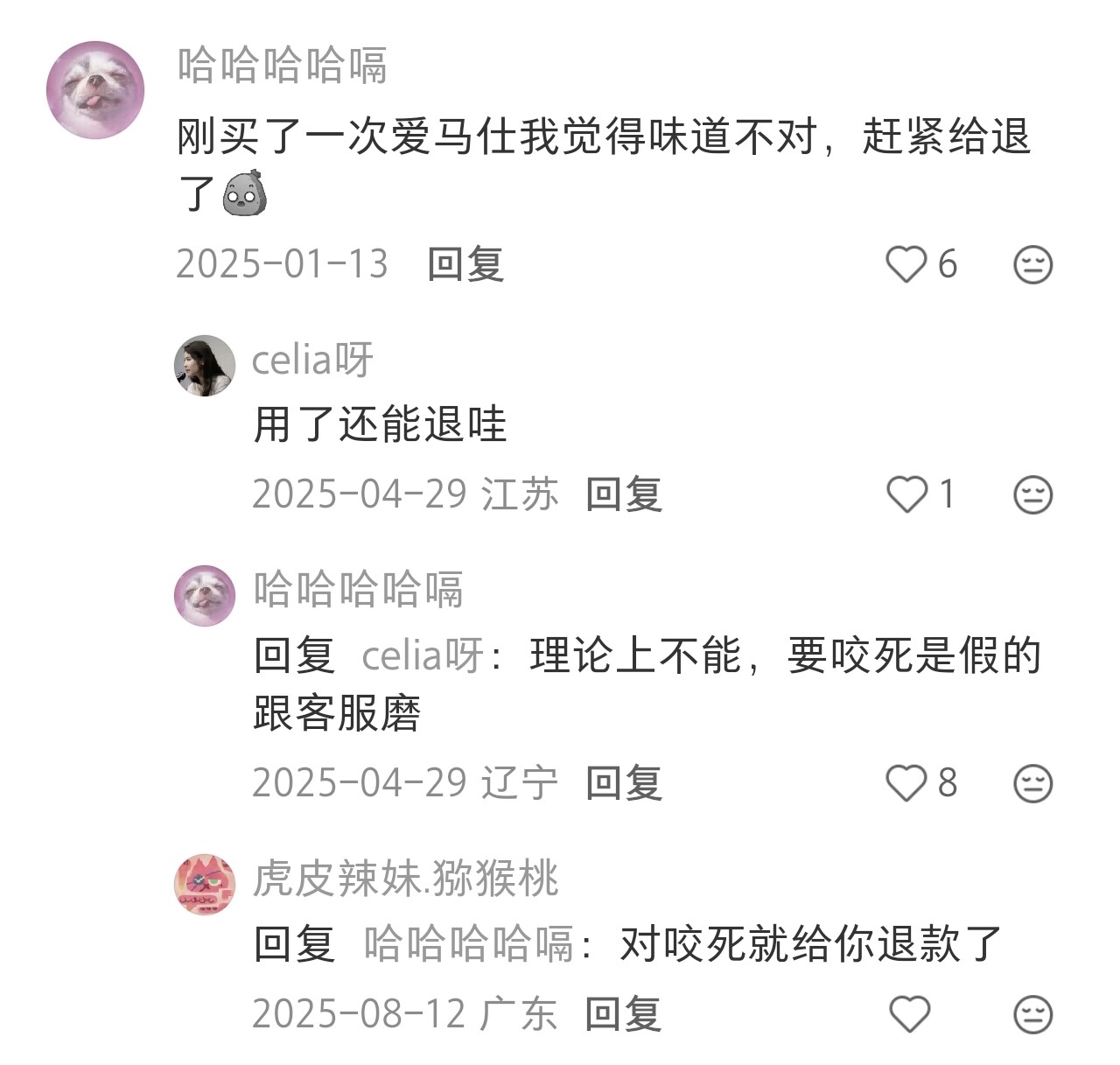Image resolution: width=1120 pixels, height=1065 pixels.
Task: Open the top commenter 哈哈哈哈嗝's large avatar
Action: tap(94, 89)
